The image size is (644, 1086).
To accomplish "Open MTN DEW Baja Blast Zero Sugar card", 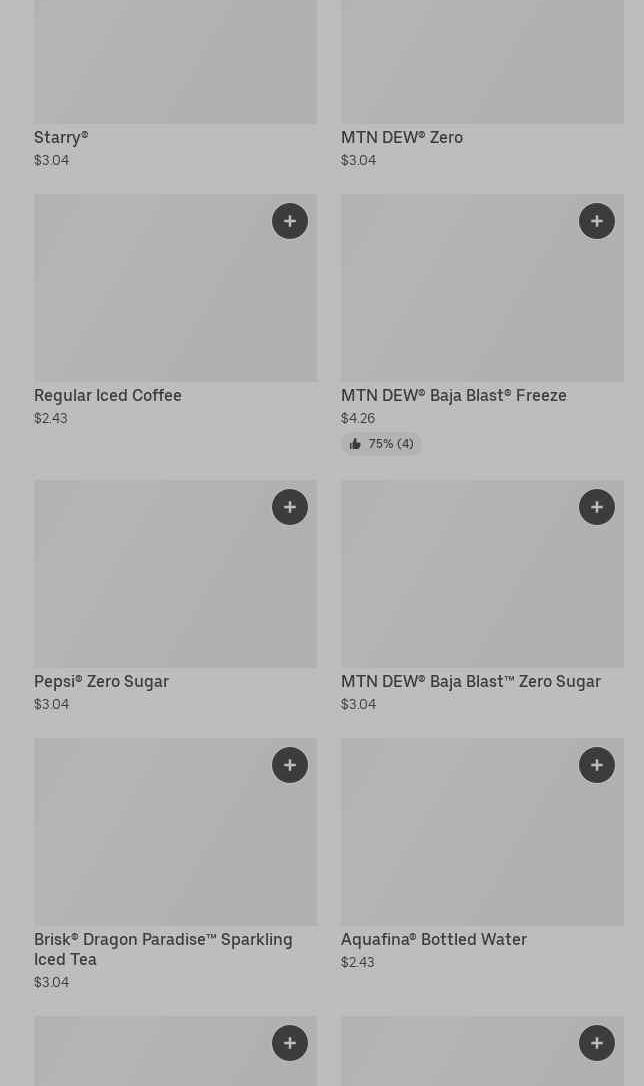I will [x=482, y=596].
